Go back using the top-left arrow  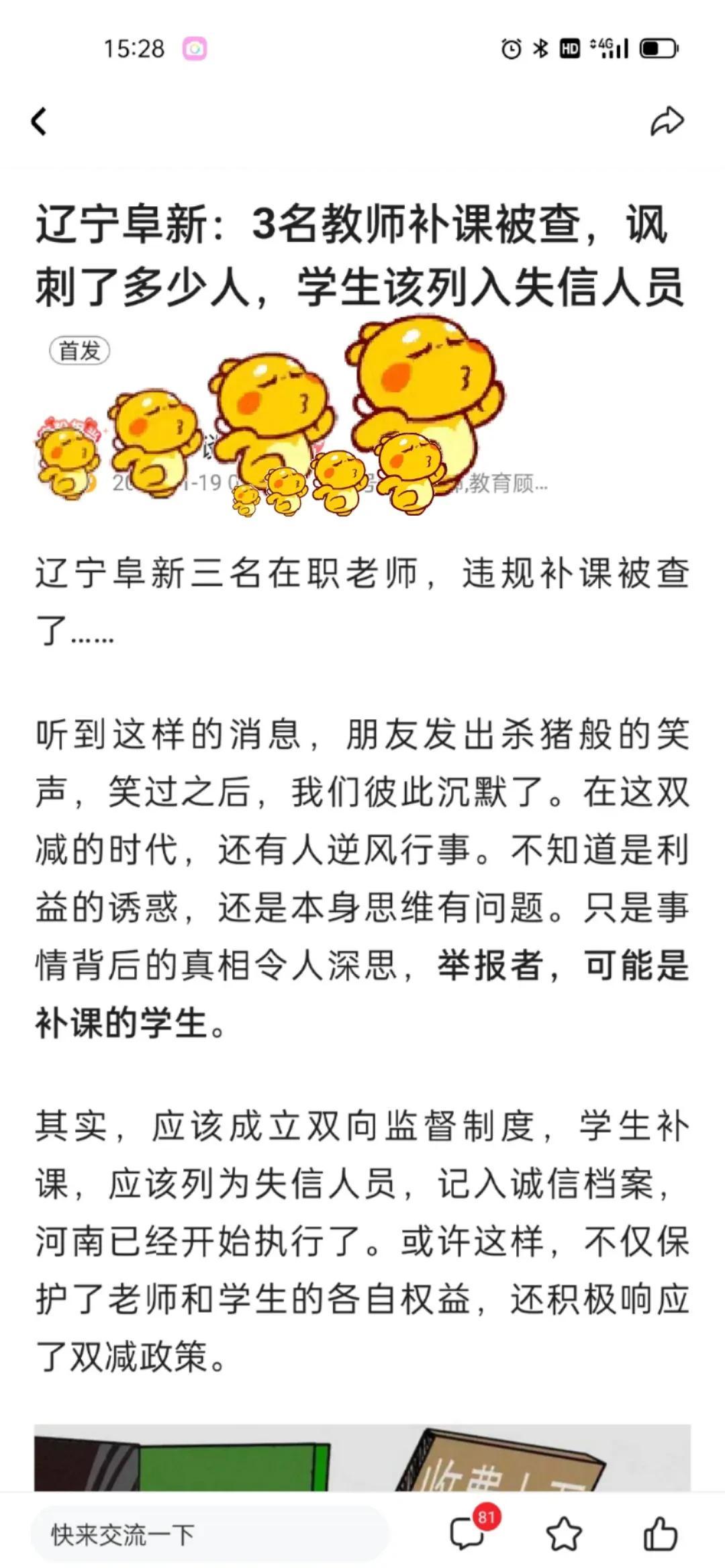click(x=39, y=122)
